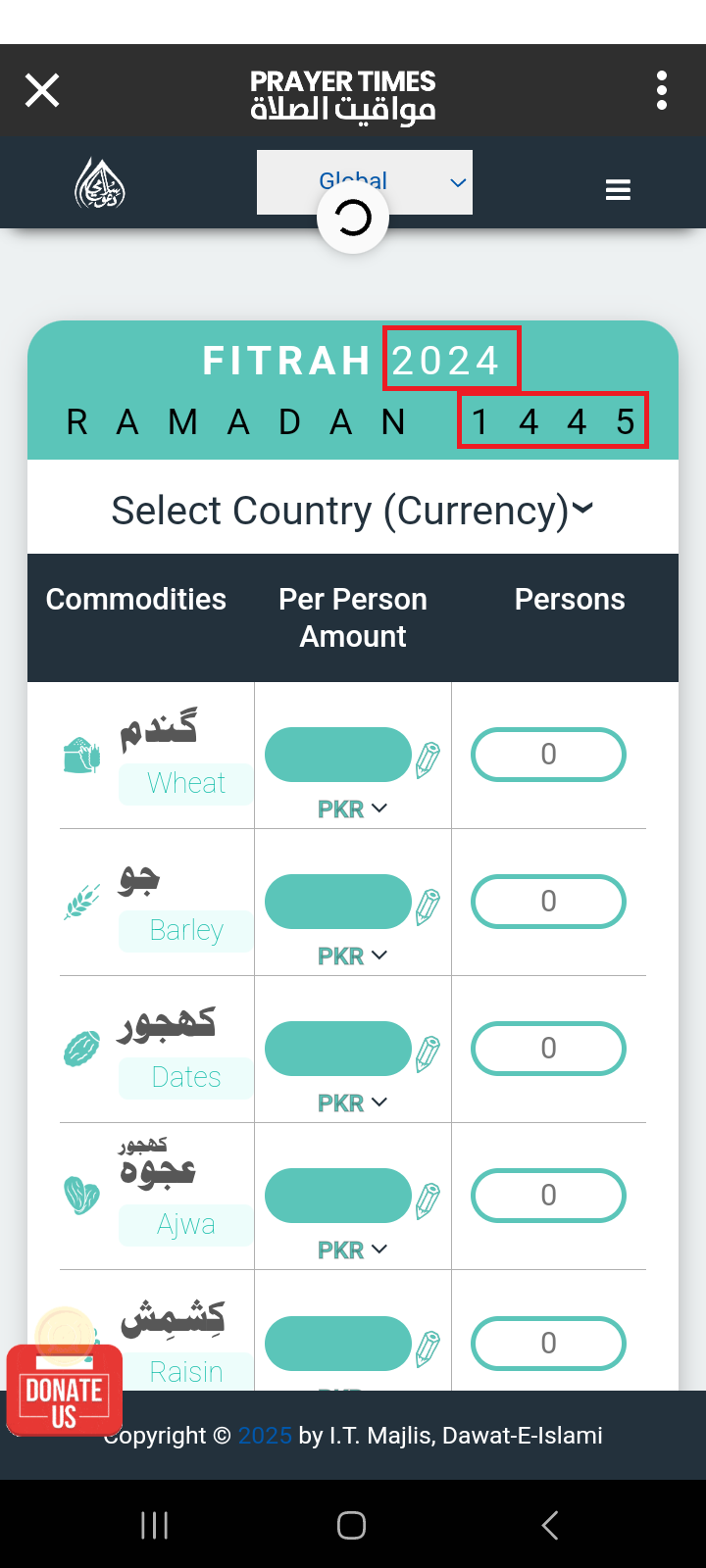Enter persons count for Wheat
Image resolution: width=706 pixels, height=1568 pixels.
coord(548,755)
